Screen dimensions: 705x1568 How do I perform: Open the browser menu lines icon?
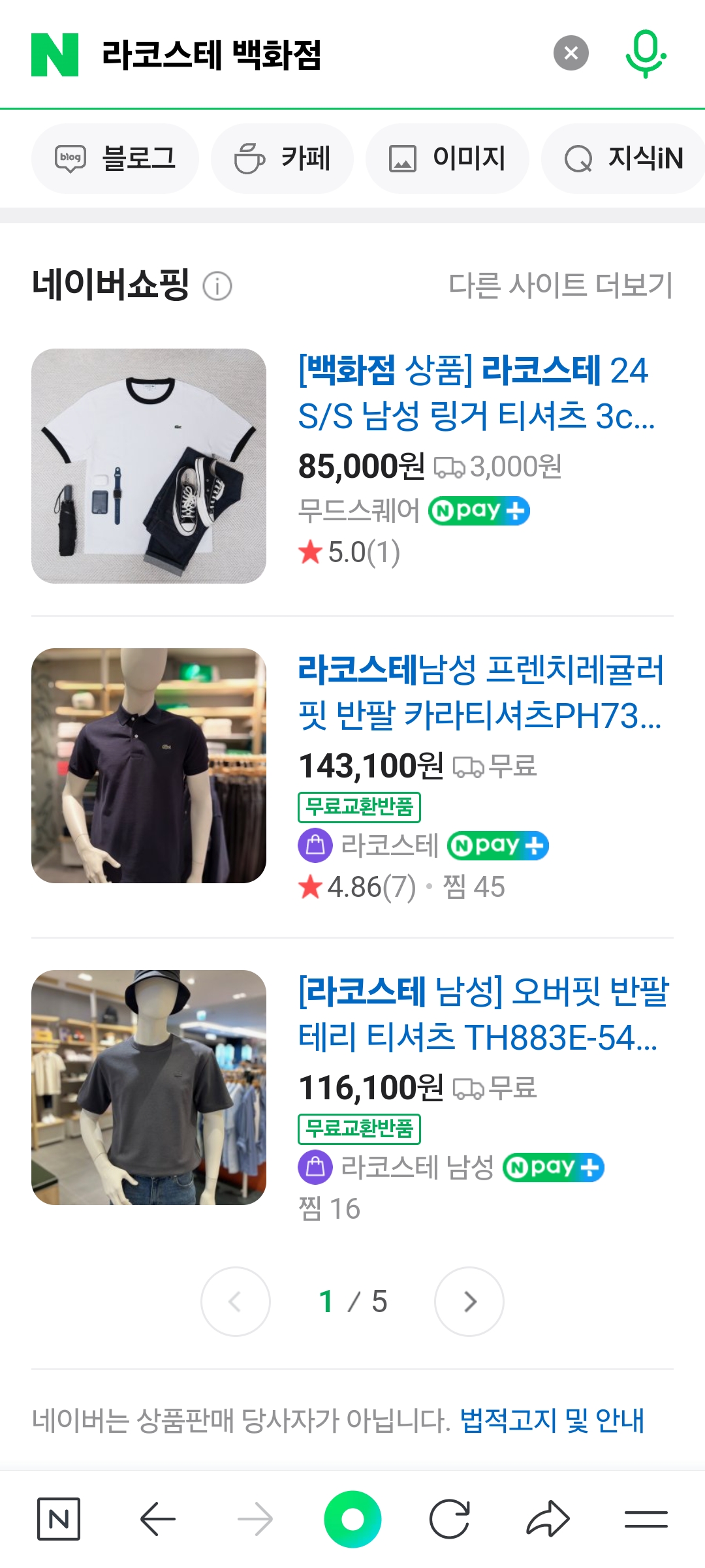coord(646,1519)
